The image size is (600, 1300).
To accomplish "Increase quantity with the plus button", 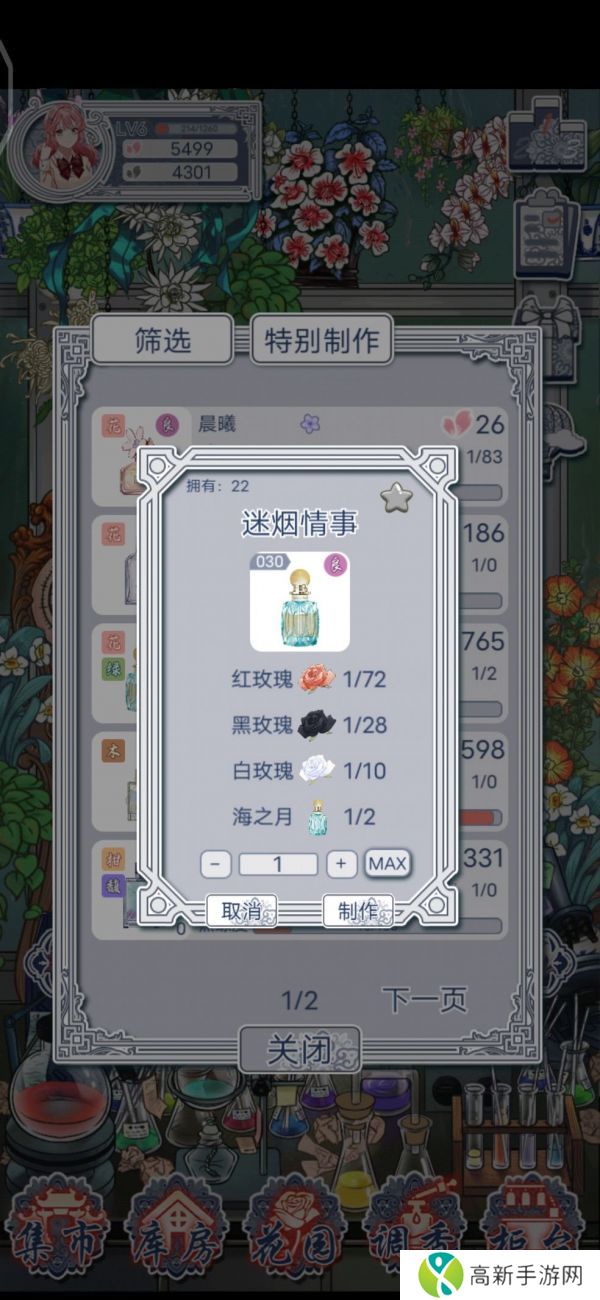I will tap(341, 864).
